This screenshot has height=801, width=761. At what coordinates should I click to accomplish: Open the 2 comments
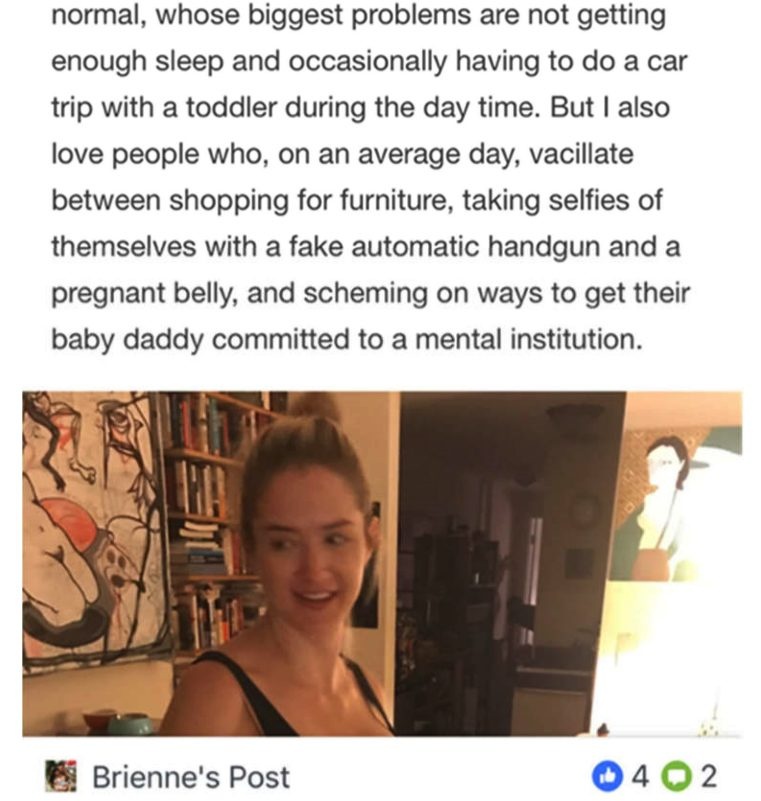point(690,776)
